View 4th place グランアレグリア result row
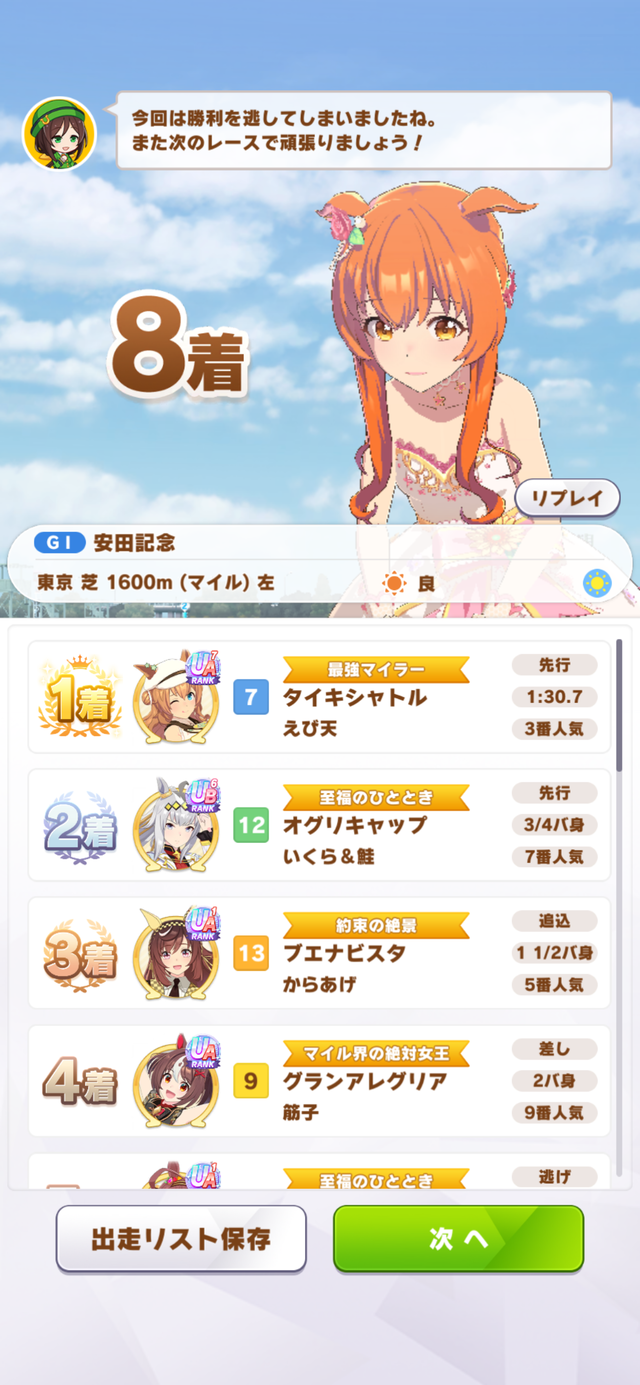Image resolution: width=640 pixels, height=1385 pixels. click(x=319, y=1081)
